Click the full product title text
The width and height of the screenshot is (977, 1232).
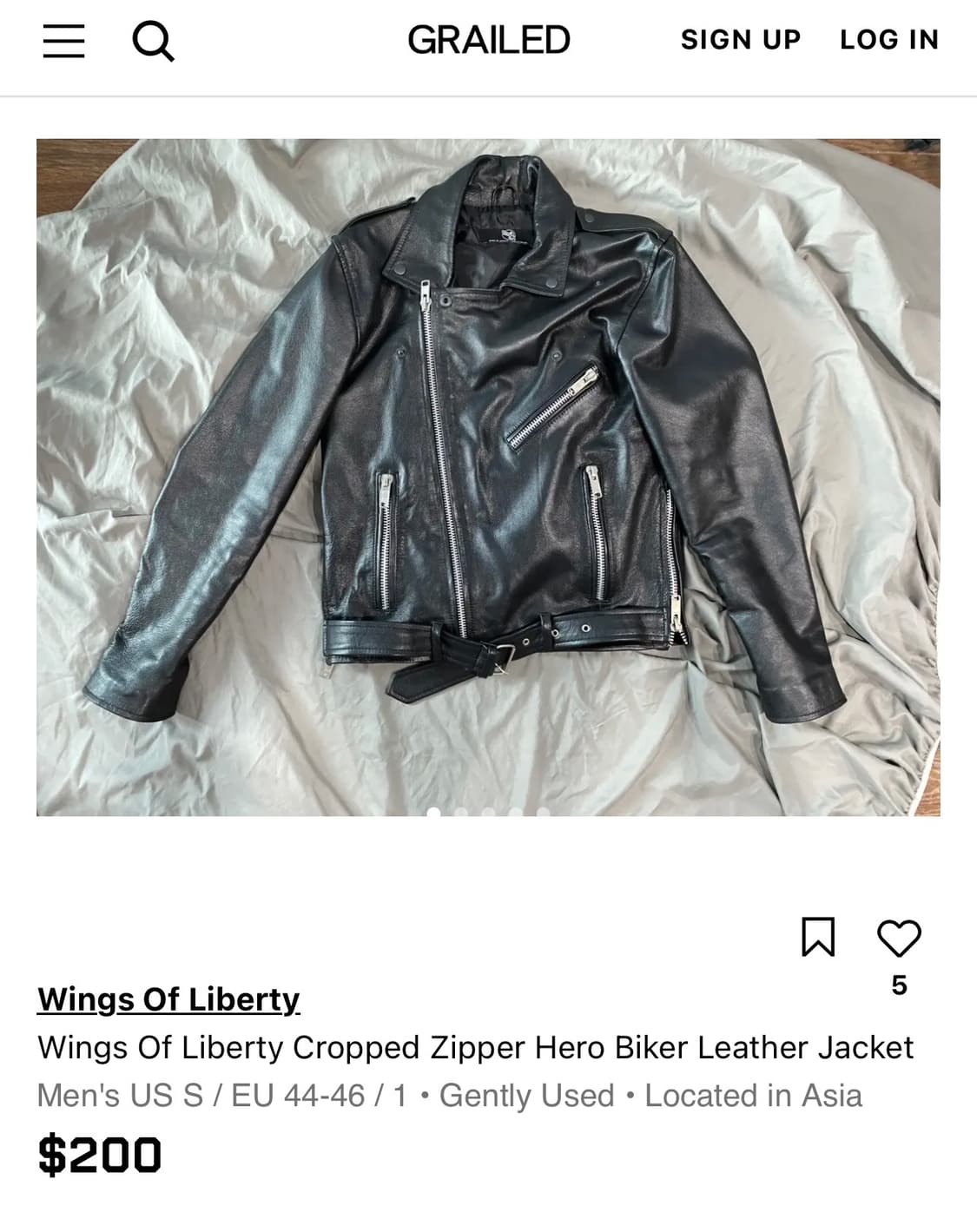[475, 1048]
